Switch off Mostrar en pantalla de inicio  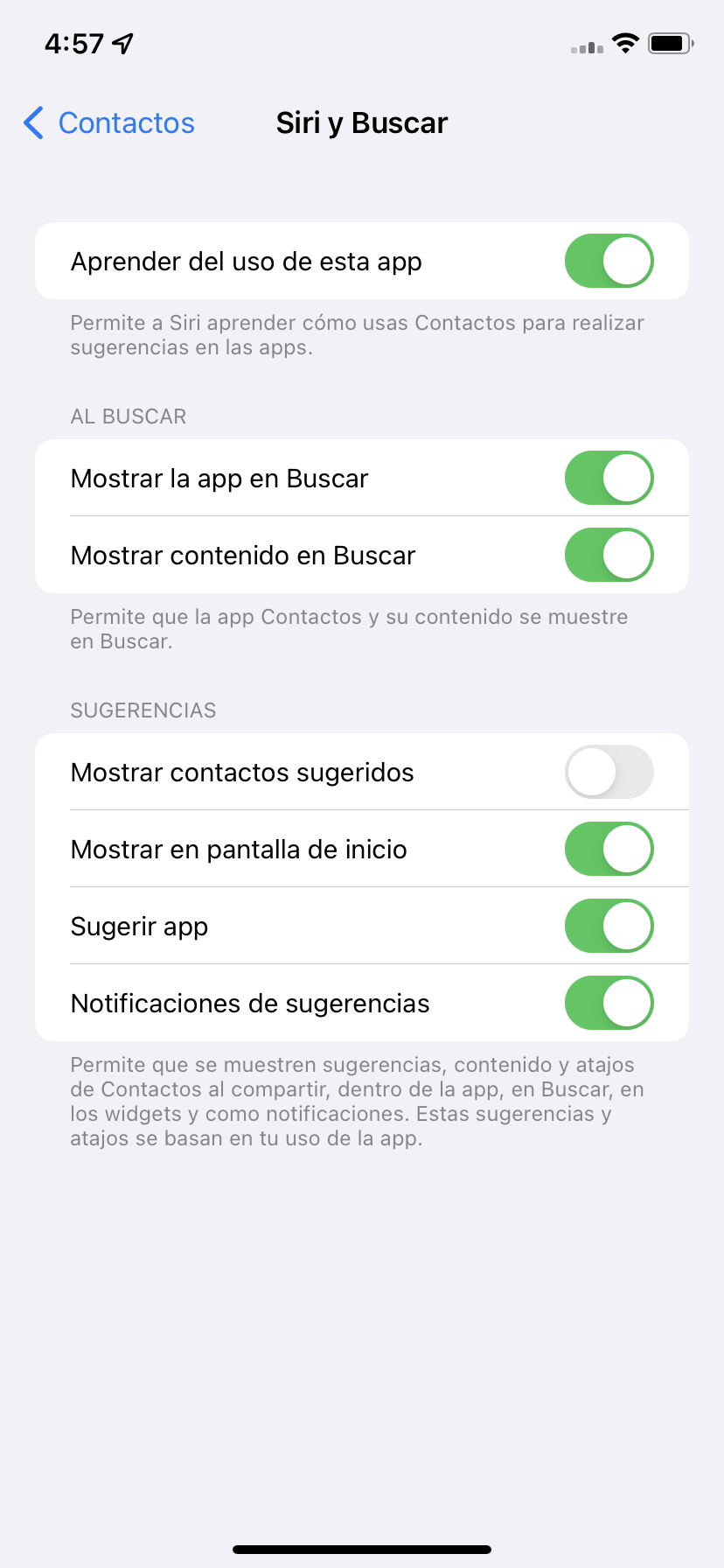[x=609, y=849]
